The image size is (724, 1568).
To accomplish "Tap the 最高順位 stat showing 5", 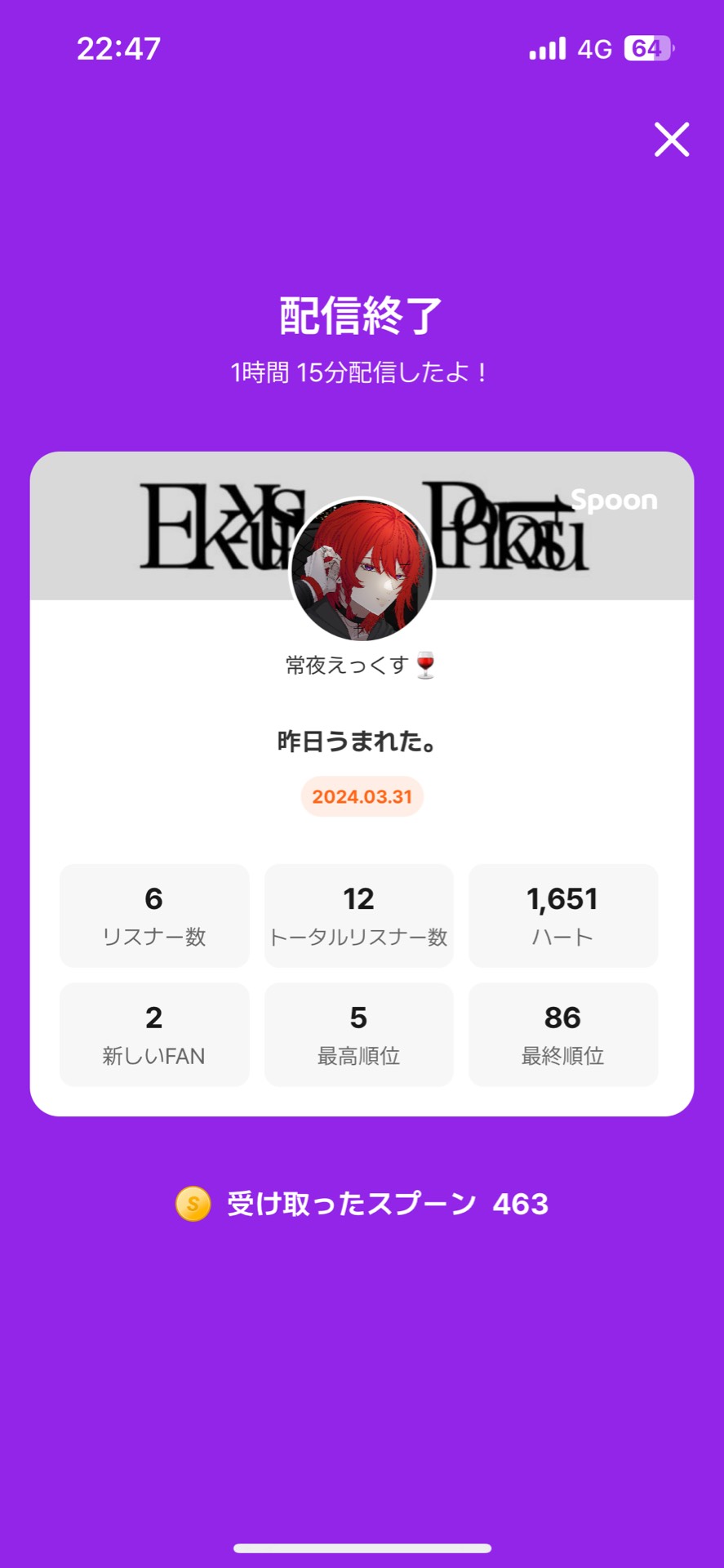I will coord(359,1034).
